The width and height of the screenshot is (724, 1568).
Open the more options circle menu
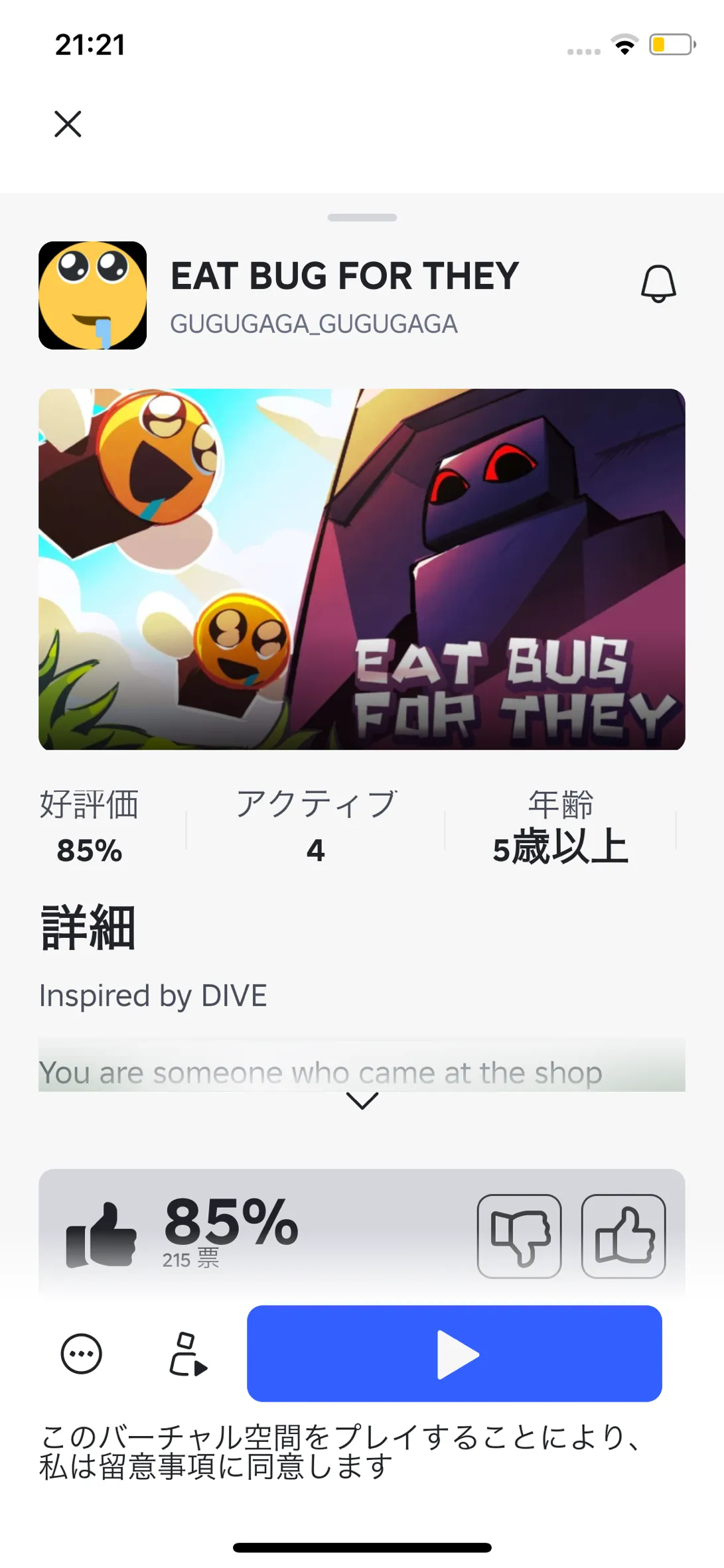[x=82, y=1354]
